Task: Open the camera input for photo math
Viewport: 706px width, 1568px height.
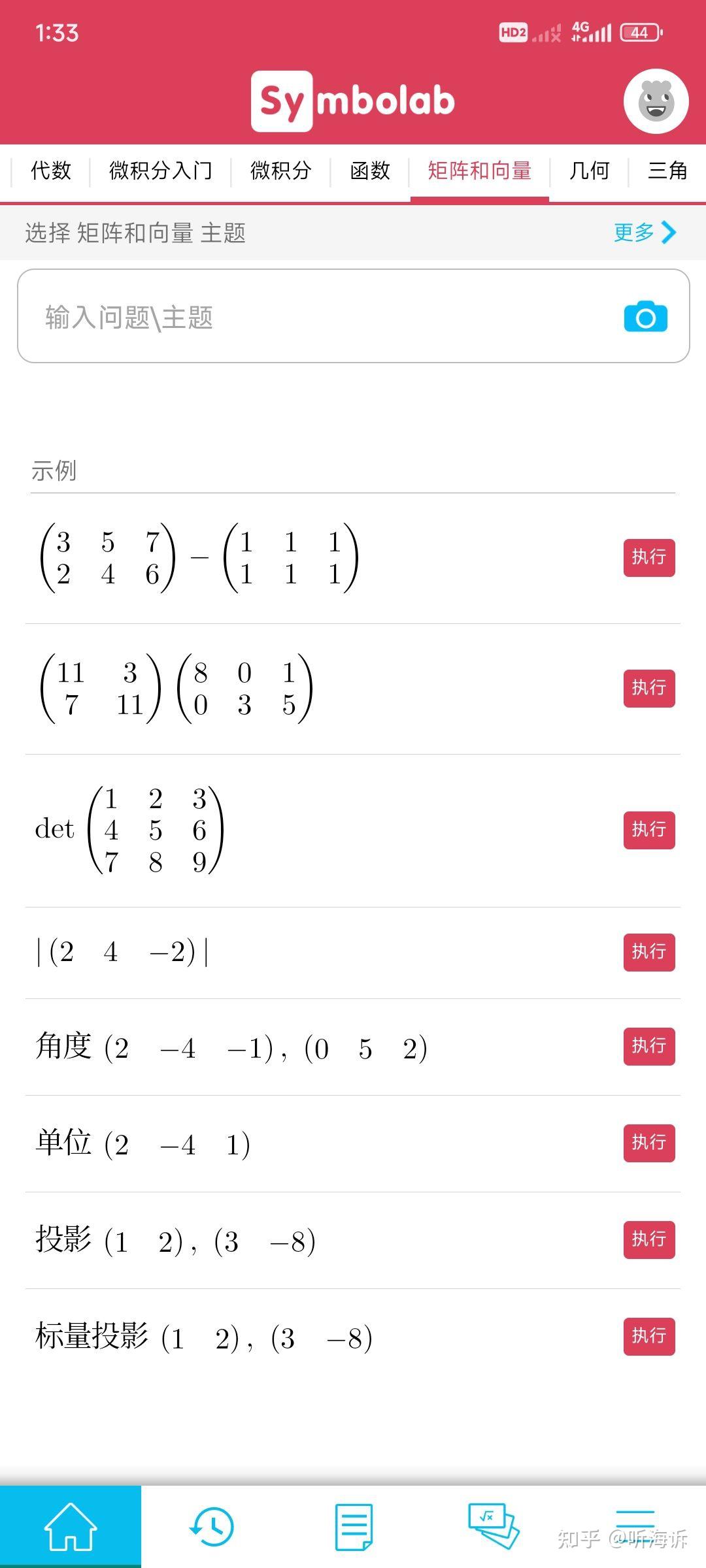Action: [647, 318]
